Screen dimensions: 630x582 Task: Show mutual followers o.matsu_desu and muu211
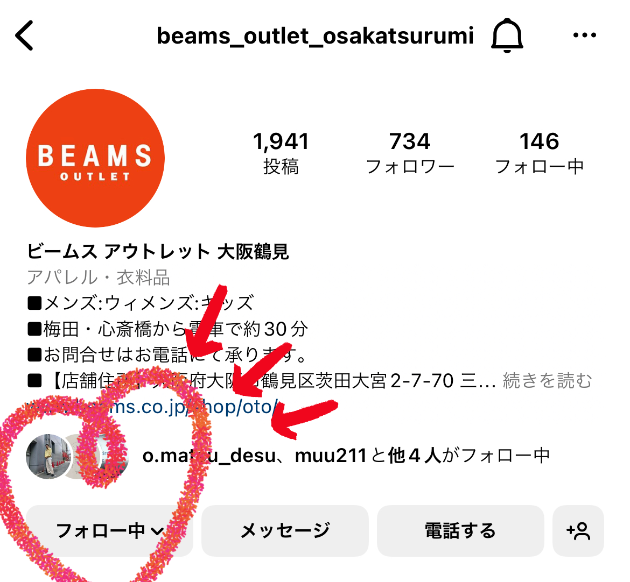[x=345, y=456]
